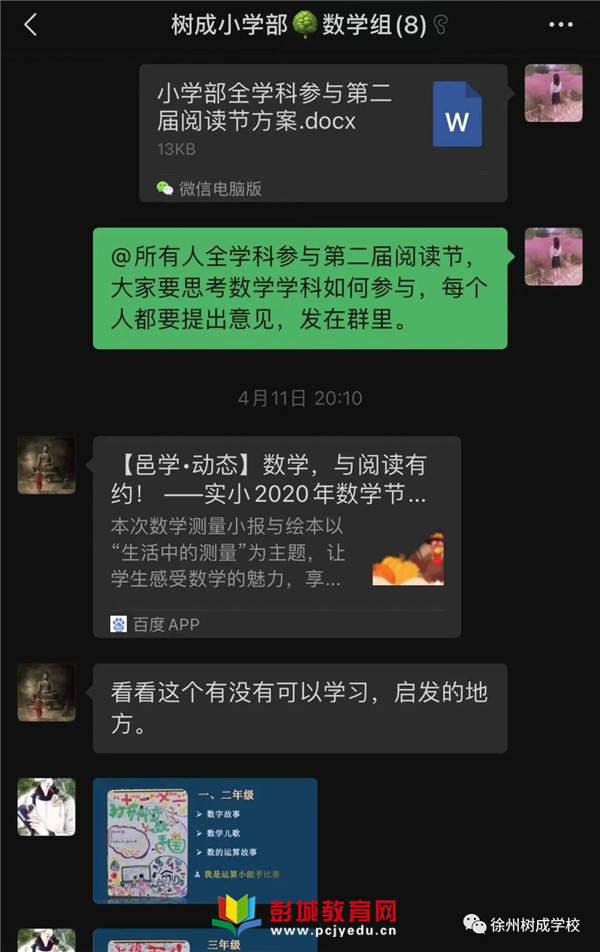Open the 阅读节方案.docx file
600x952 pixels.
pyautogui.click(x=323, y=132)
